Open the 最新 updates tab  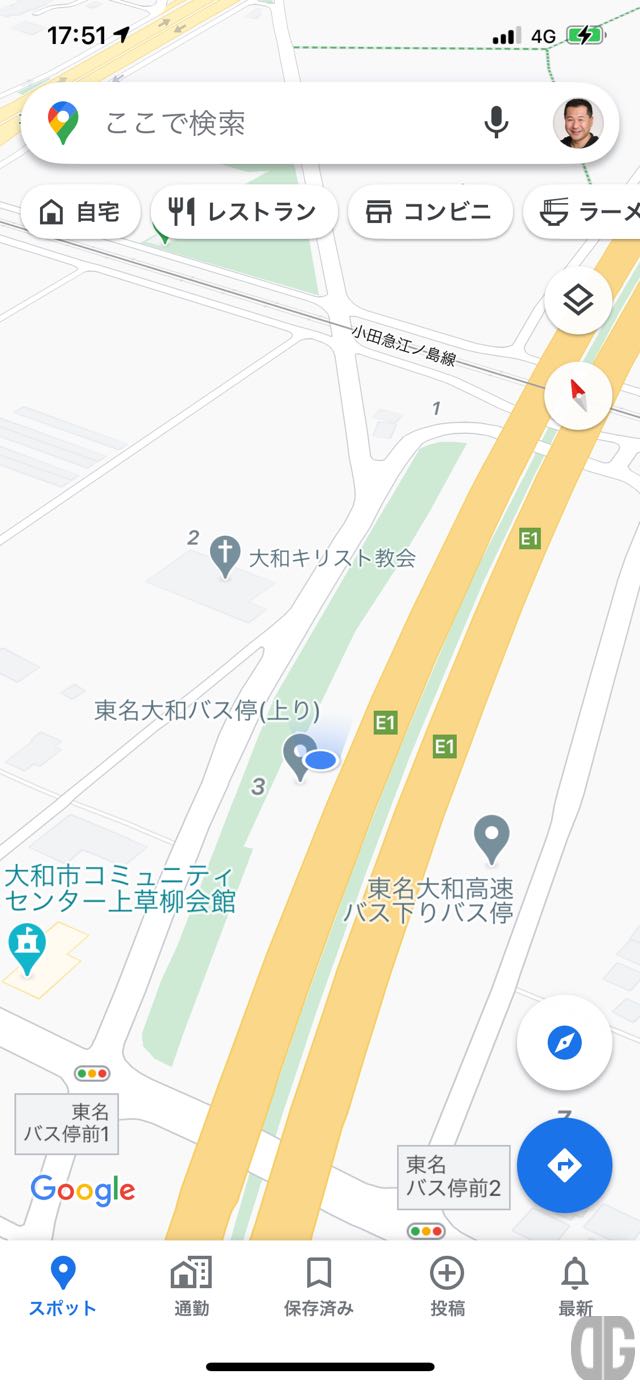(x=575, y=1287)
